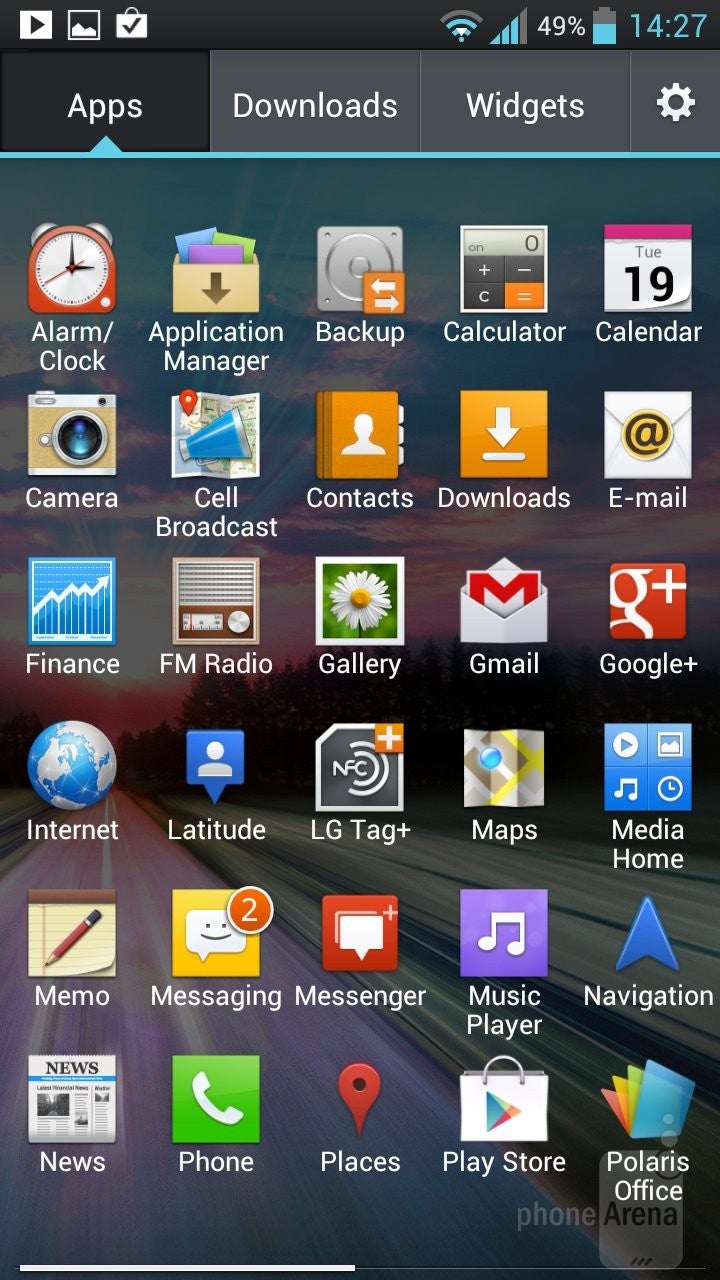Image resolution: width=720 pixels, height=1280 pixels.
Task: Open the app drawer settings gear
Action: (x=675, y=102)
